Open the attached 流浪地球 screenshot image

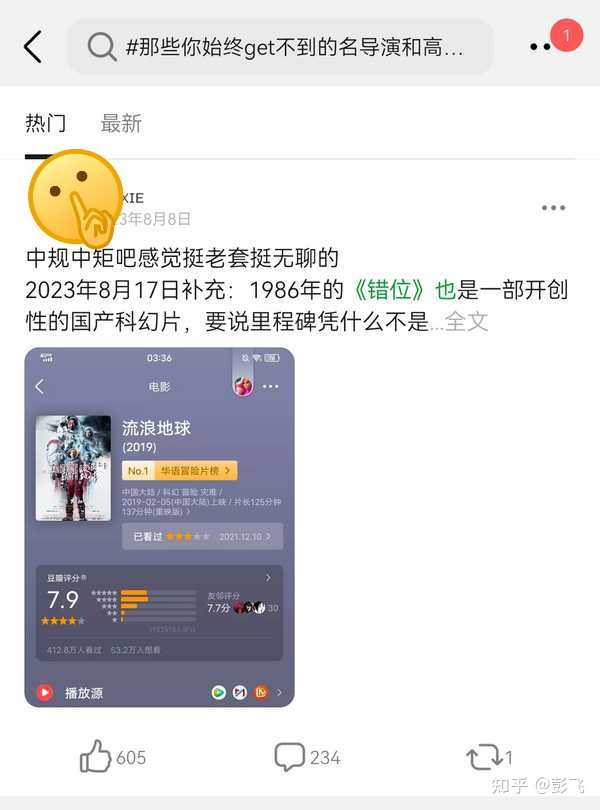pyautogui.click(x=160, y=527)
